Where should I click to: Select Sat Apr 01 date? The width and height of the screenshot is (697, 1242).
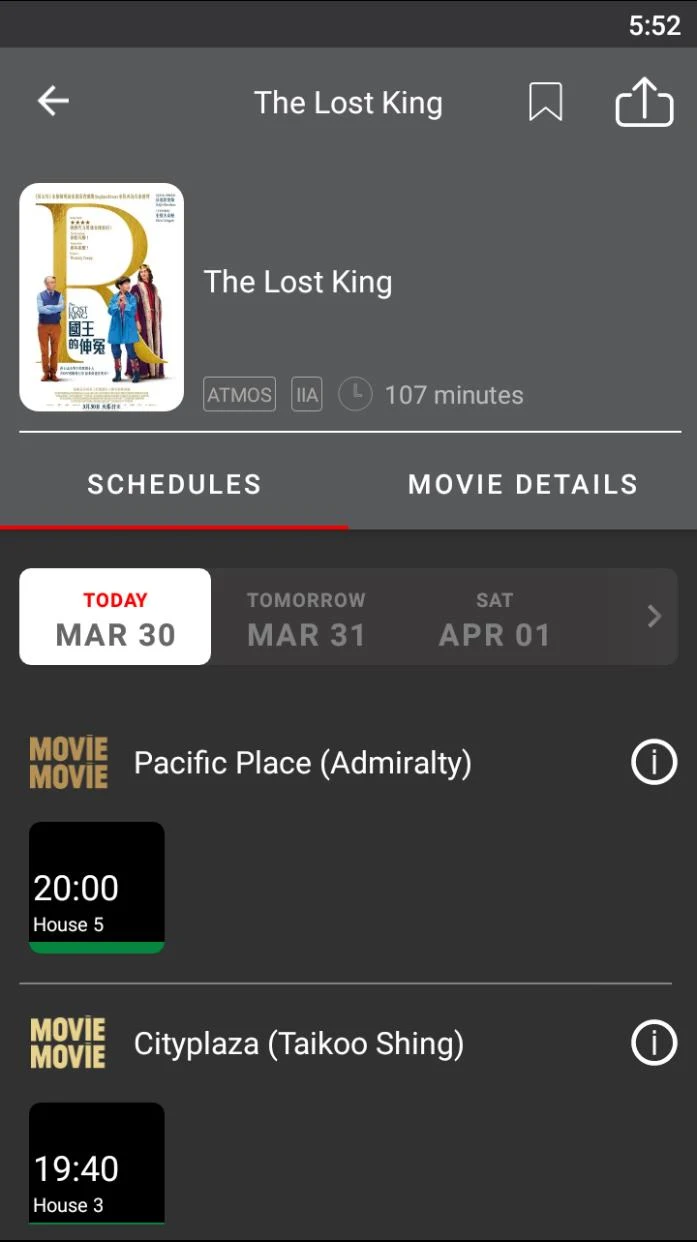pyautogui.click(x=495, y=617)
